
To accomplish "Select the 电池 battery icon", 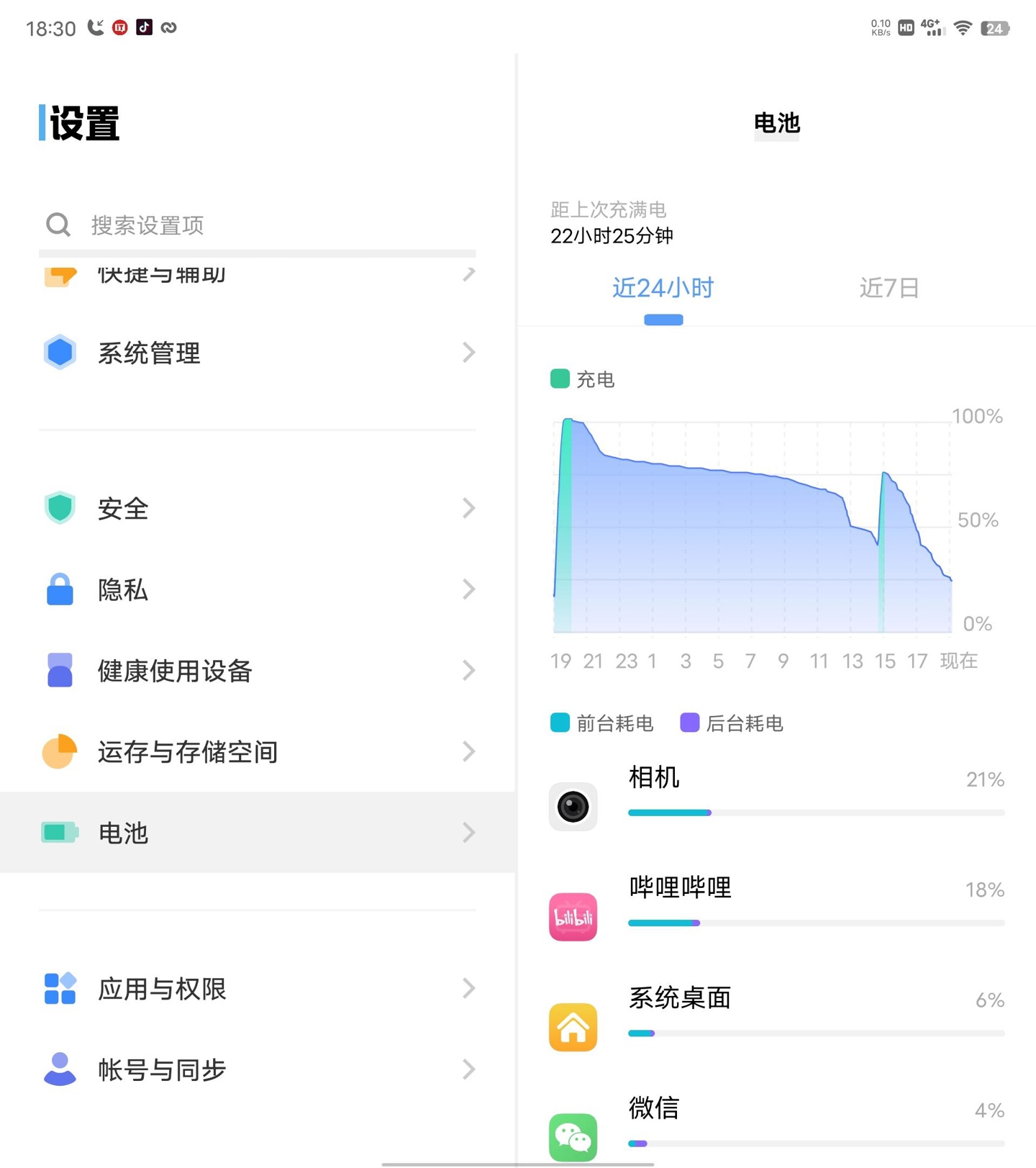I will click(60, 833).
